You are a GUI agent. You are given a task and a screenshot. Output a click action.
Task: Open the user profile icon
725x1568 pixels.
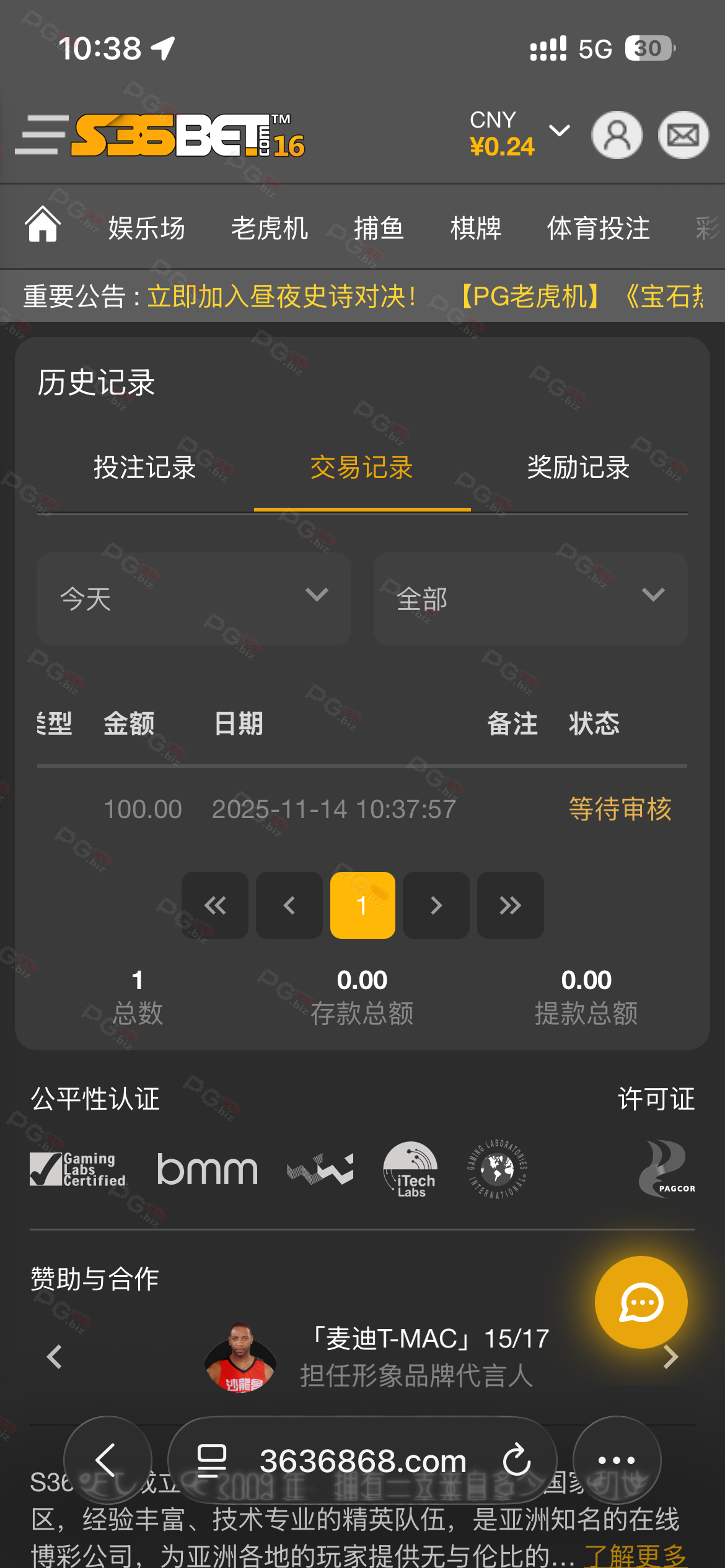pyautogui.click(x=617, y=135)
